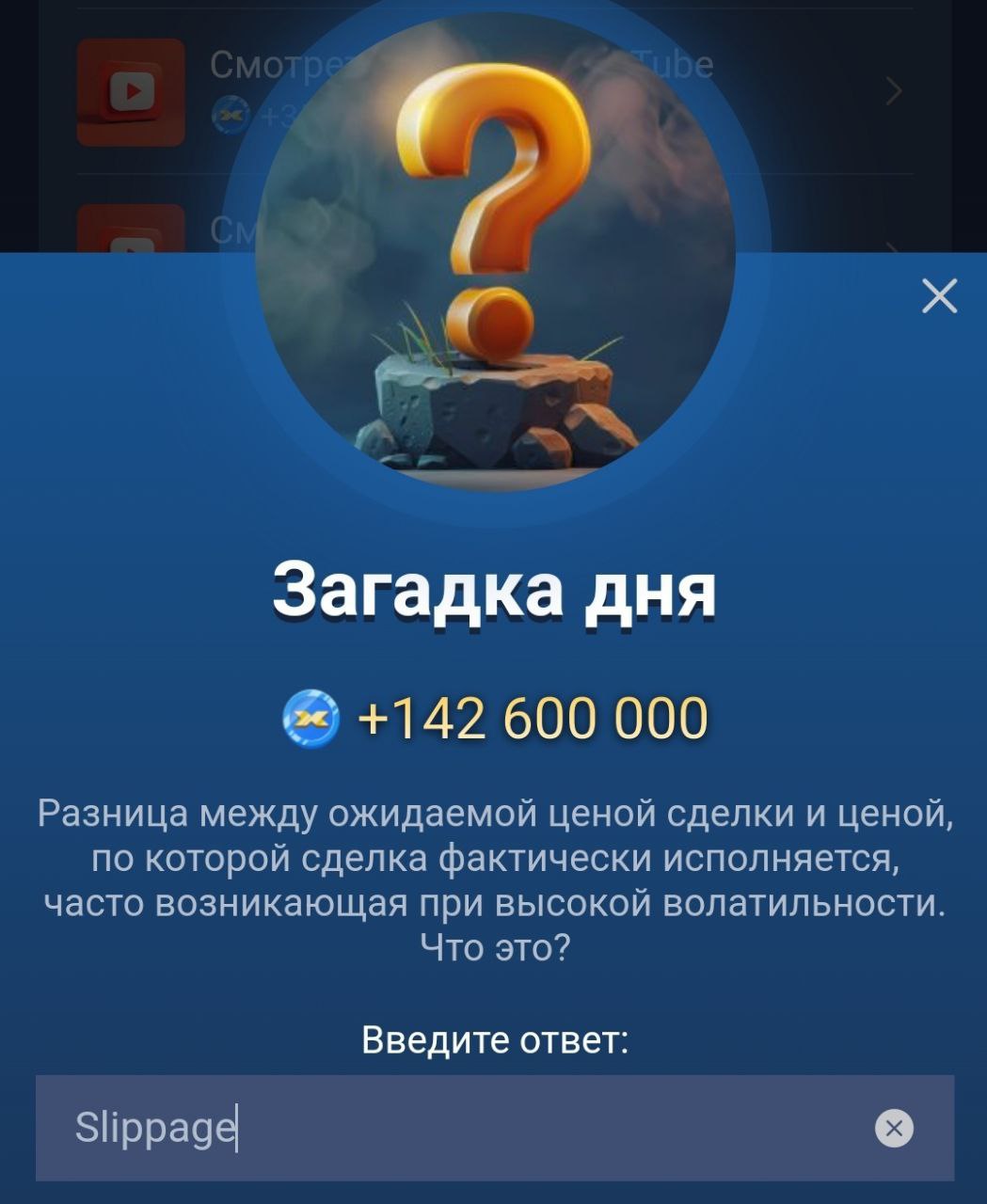Close the Загадка дня dialog
The width and height of the screenshot is (987, 1204).
click(x=939, y=295)
